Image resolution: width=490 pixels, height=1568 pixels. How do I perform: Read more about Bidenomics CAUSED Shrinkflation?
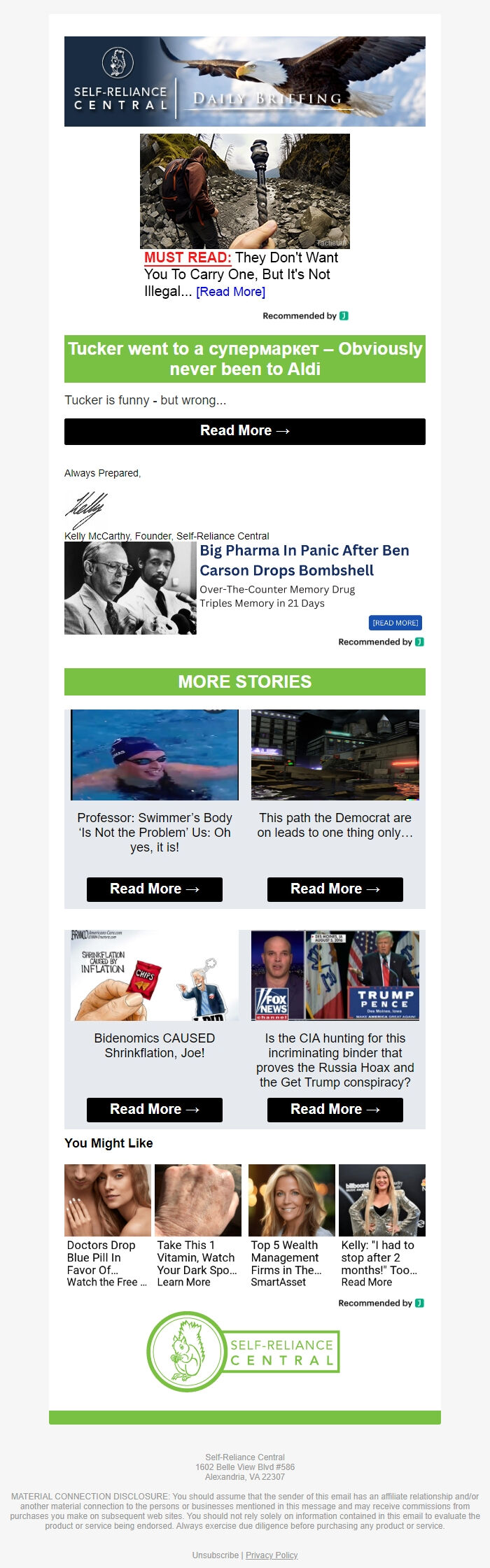pos(154,1110)
